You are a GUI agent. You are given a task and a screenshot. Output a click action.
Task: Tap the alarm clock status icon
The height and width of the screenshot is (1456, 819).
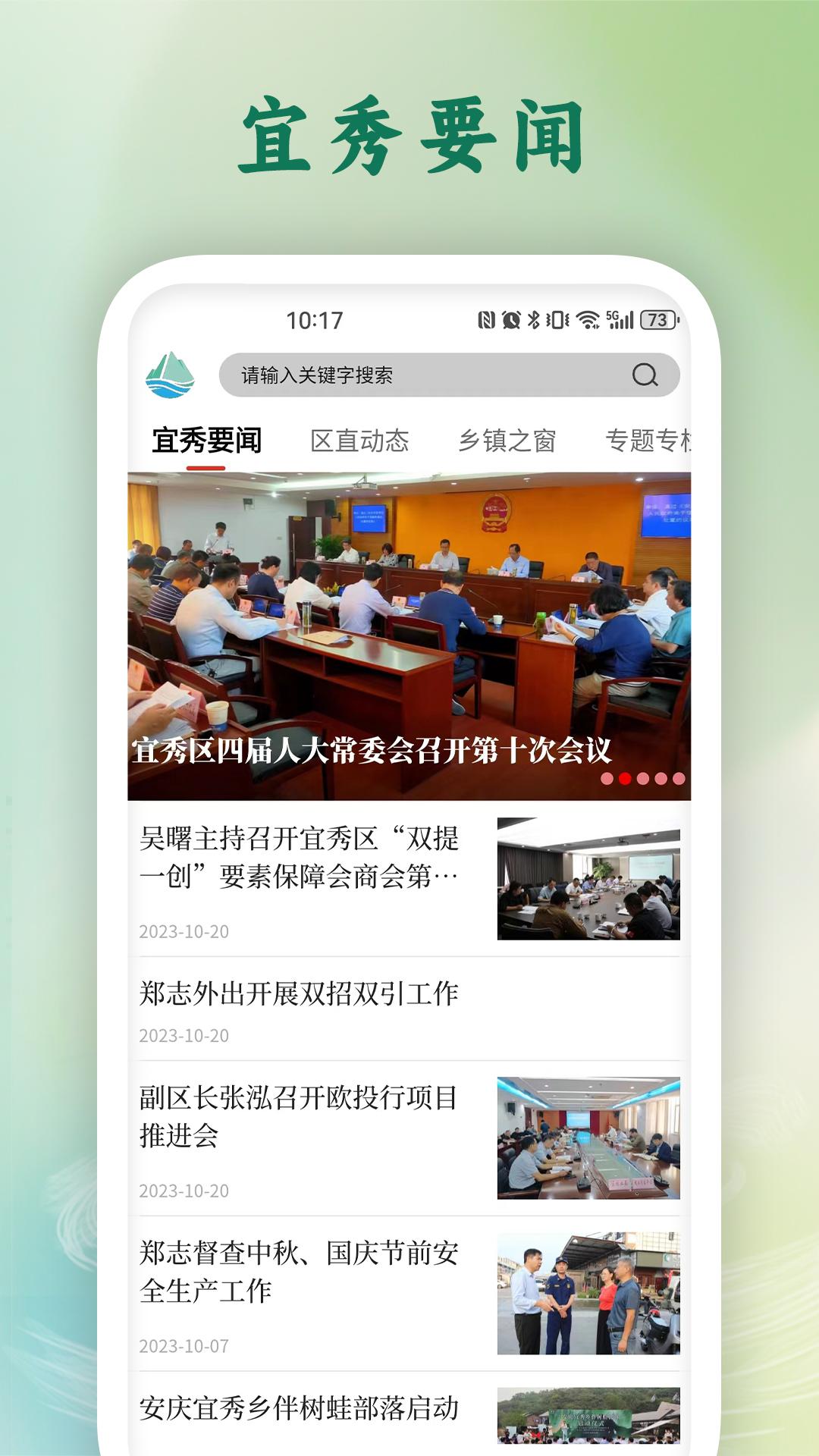[x=512, y=321]
